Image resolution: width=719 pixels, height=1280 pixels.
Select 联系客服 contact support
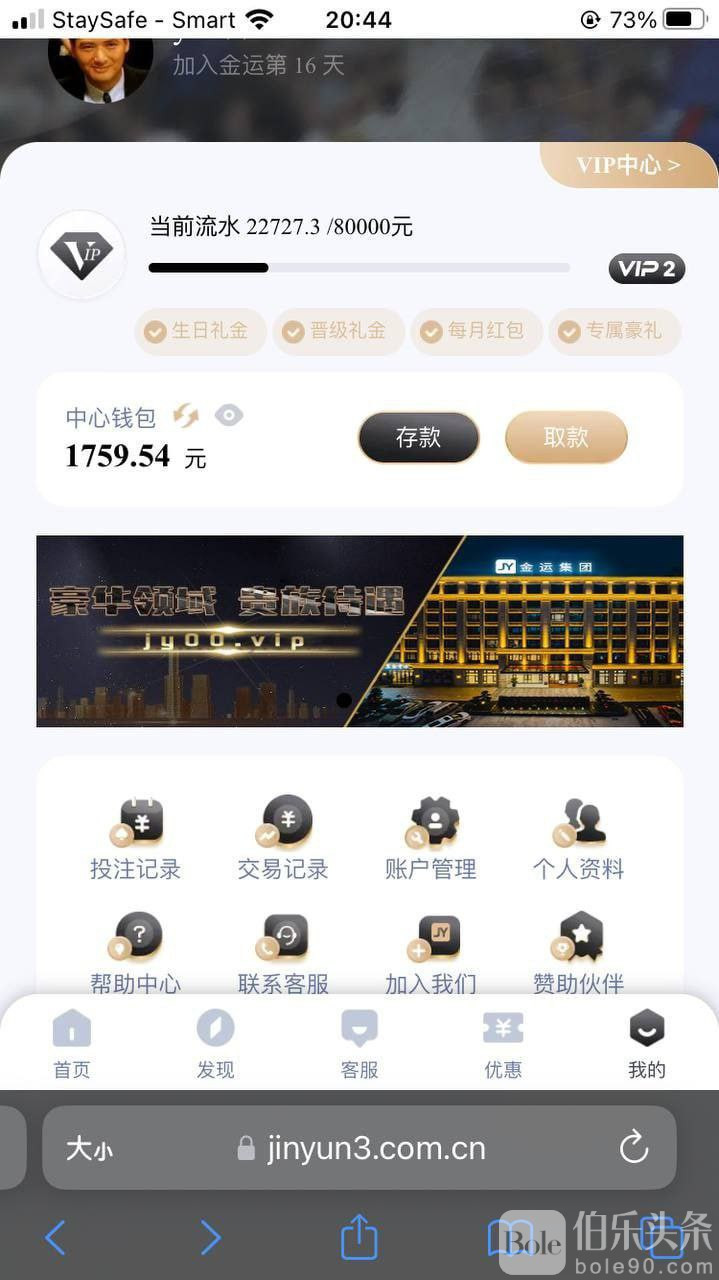coord(283,952)
